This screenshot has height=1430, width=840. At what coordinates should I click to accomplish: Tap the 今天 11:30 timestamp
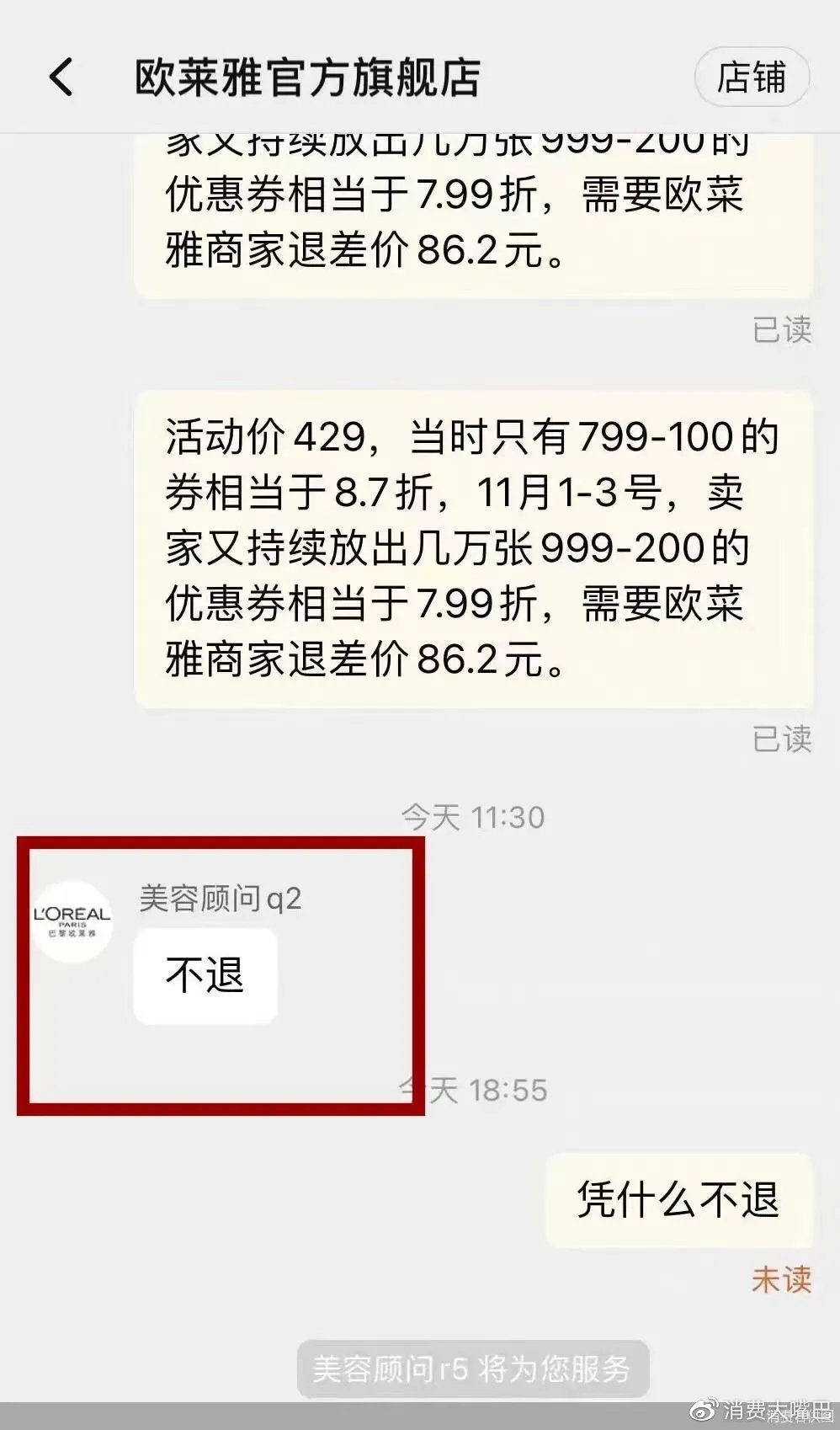coord(472,814)
